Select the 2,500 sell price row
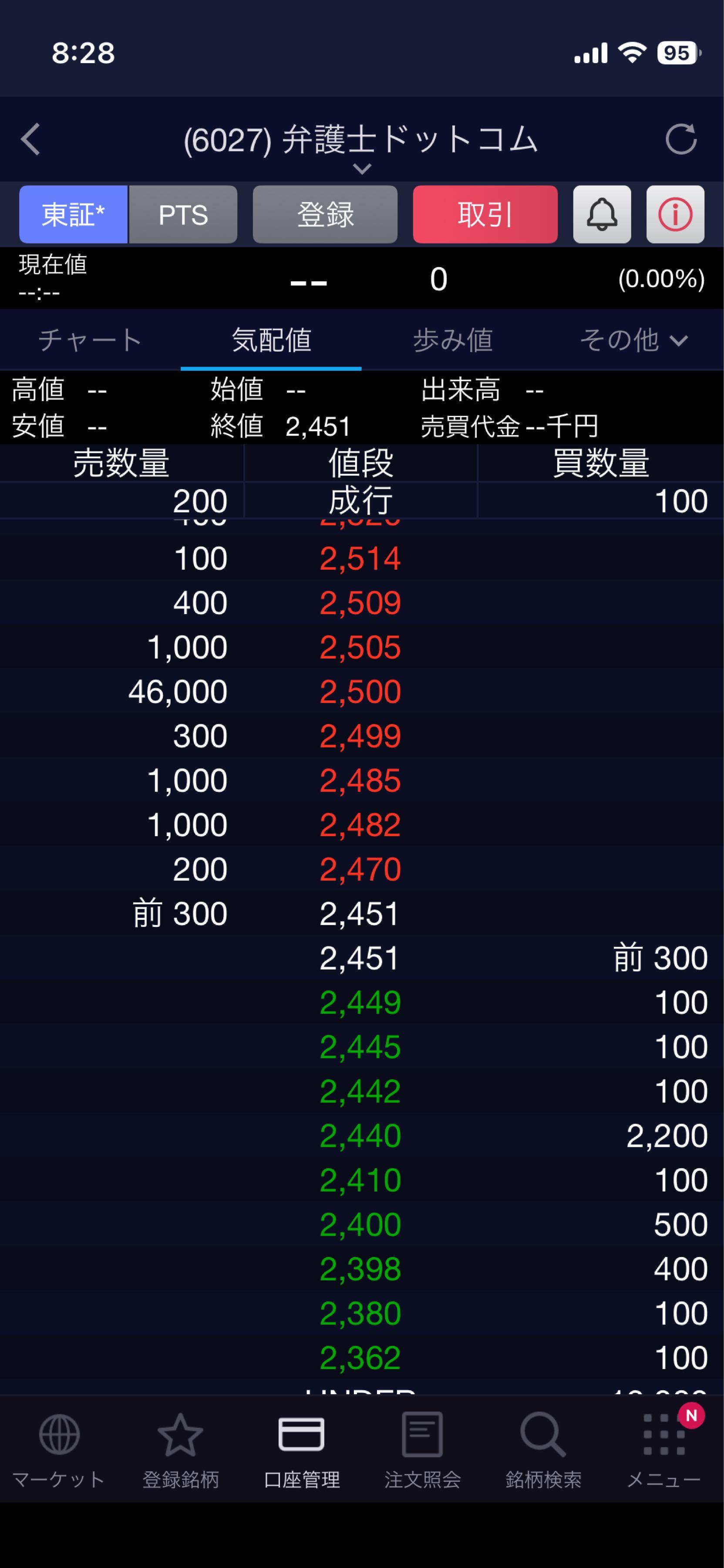The height and width of the screenshot is (1568, 724). click(x=362, y=692)
